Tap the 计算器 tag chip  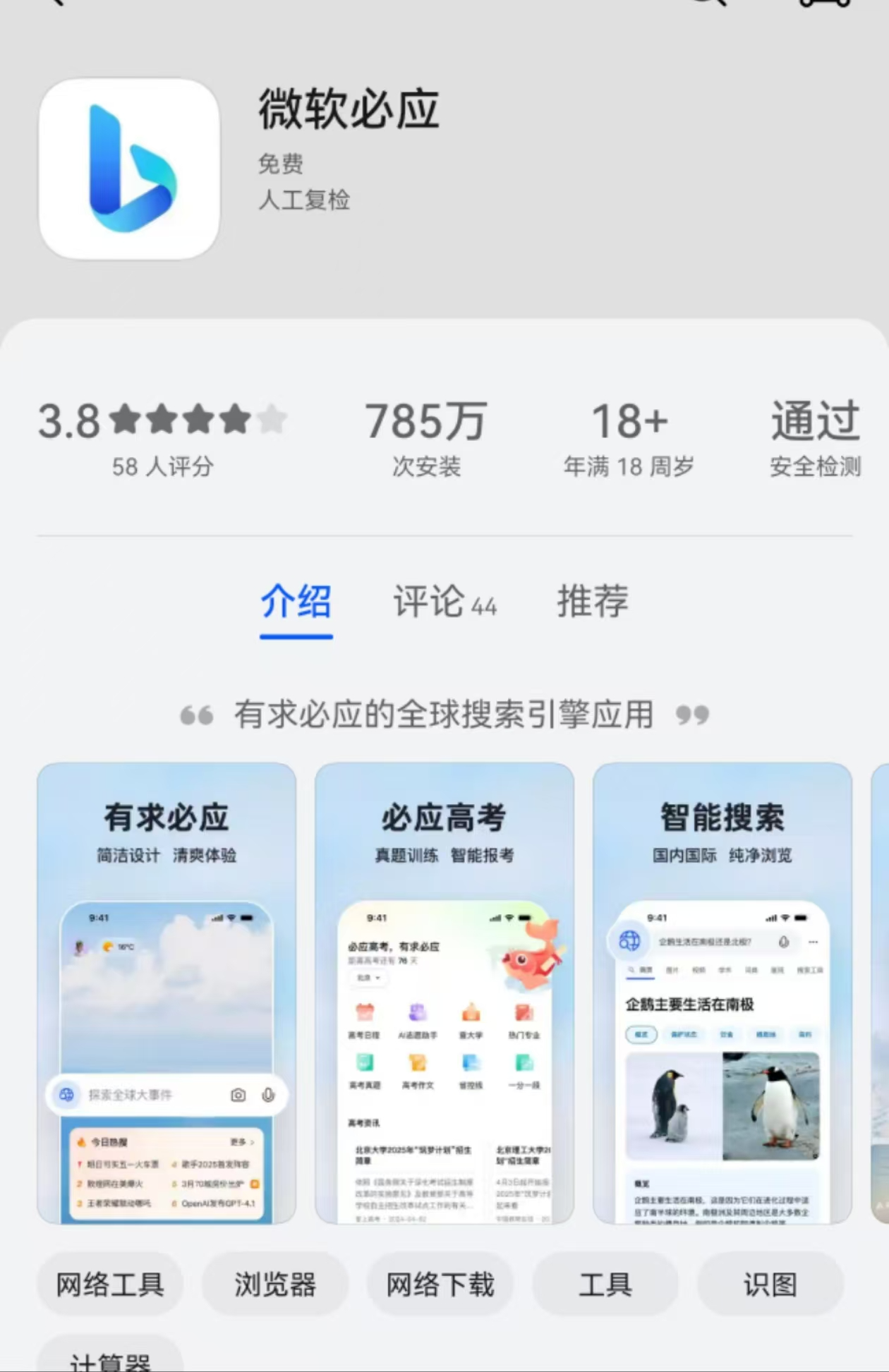coord(110,1359)
